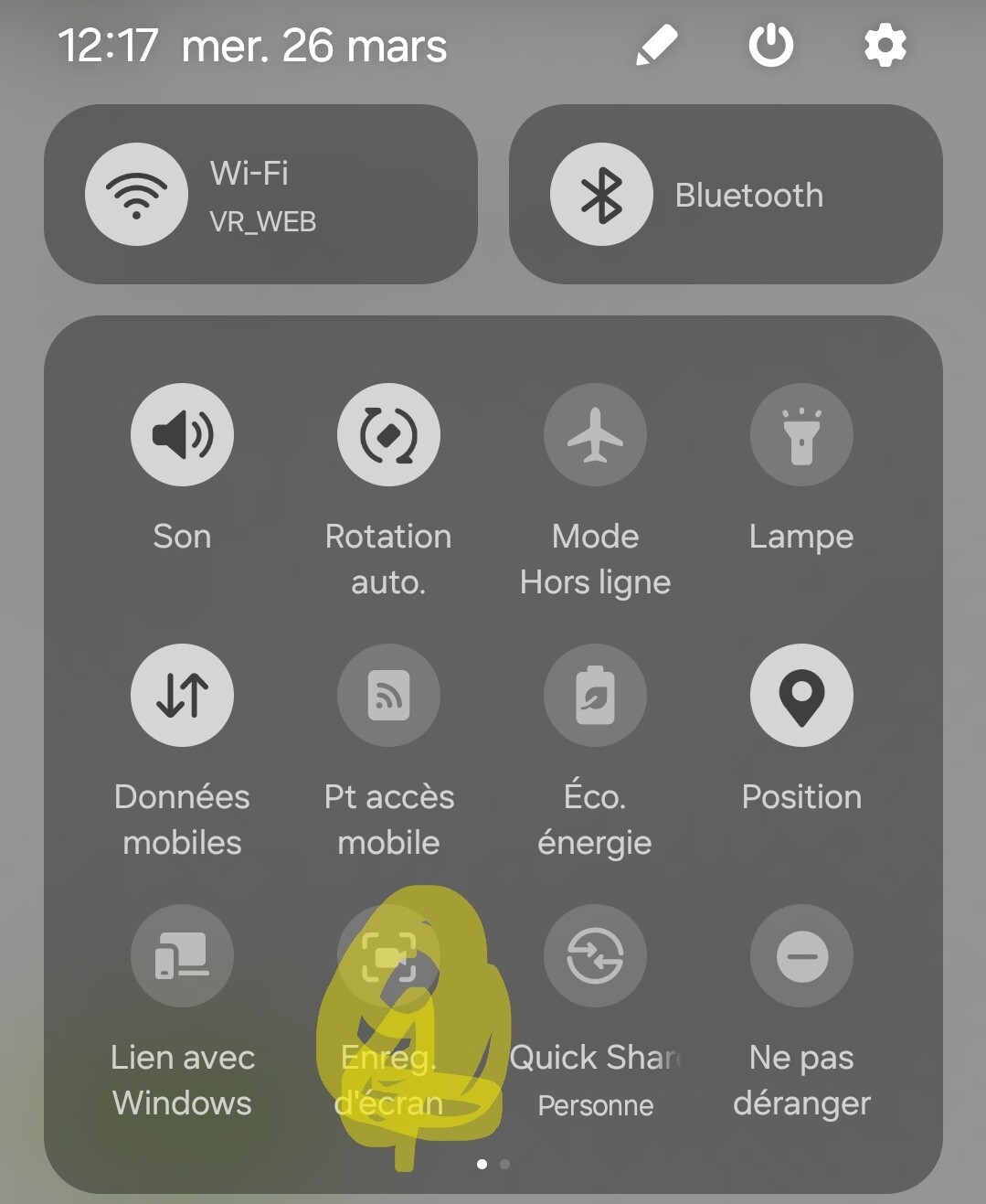Disable Données mobiles
This screenshot has width=986, height=1204.
182,696
